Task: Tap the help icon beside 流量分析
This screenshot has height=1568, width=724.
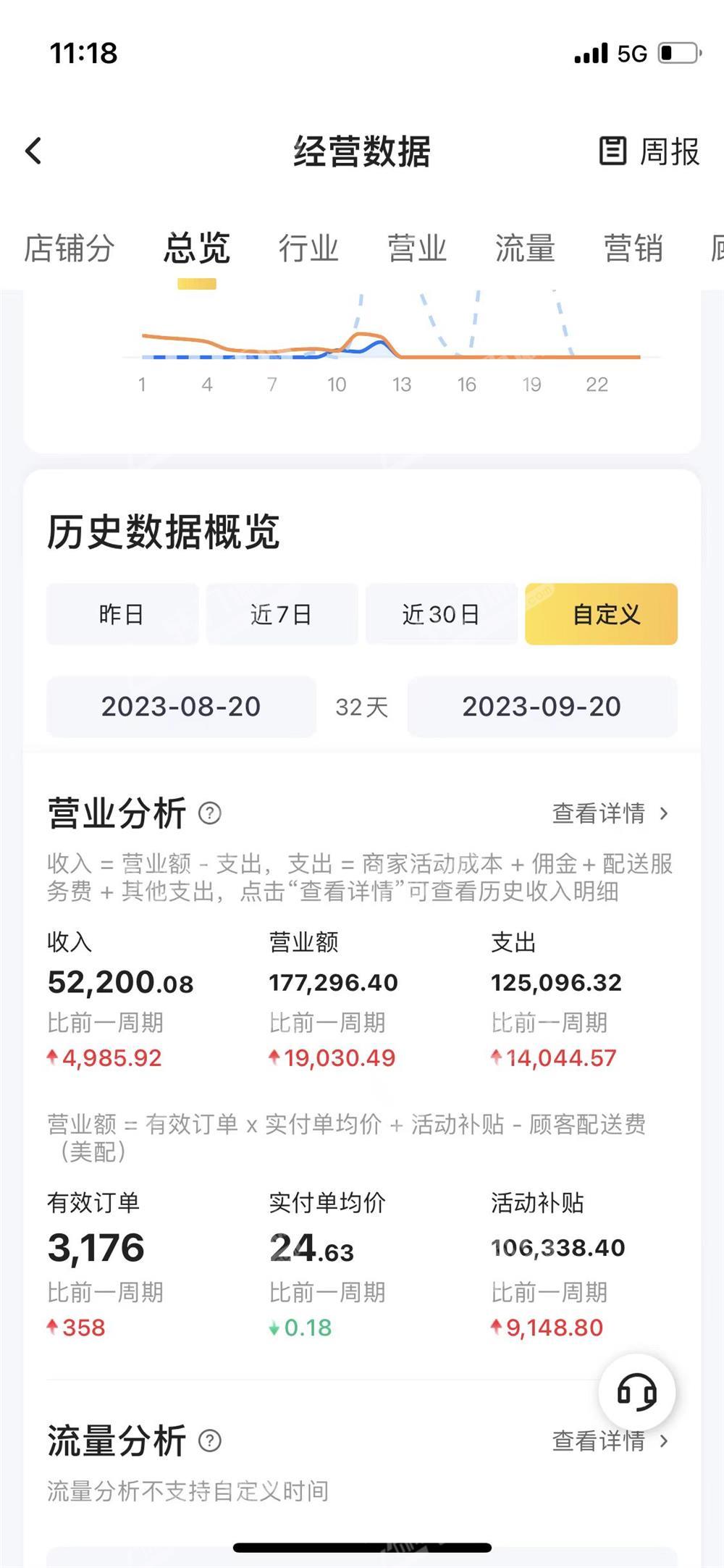Action: tap(210, 1441)
